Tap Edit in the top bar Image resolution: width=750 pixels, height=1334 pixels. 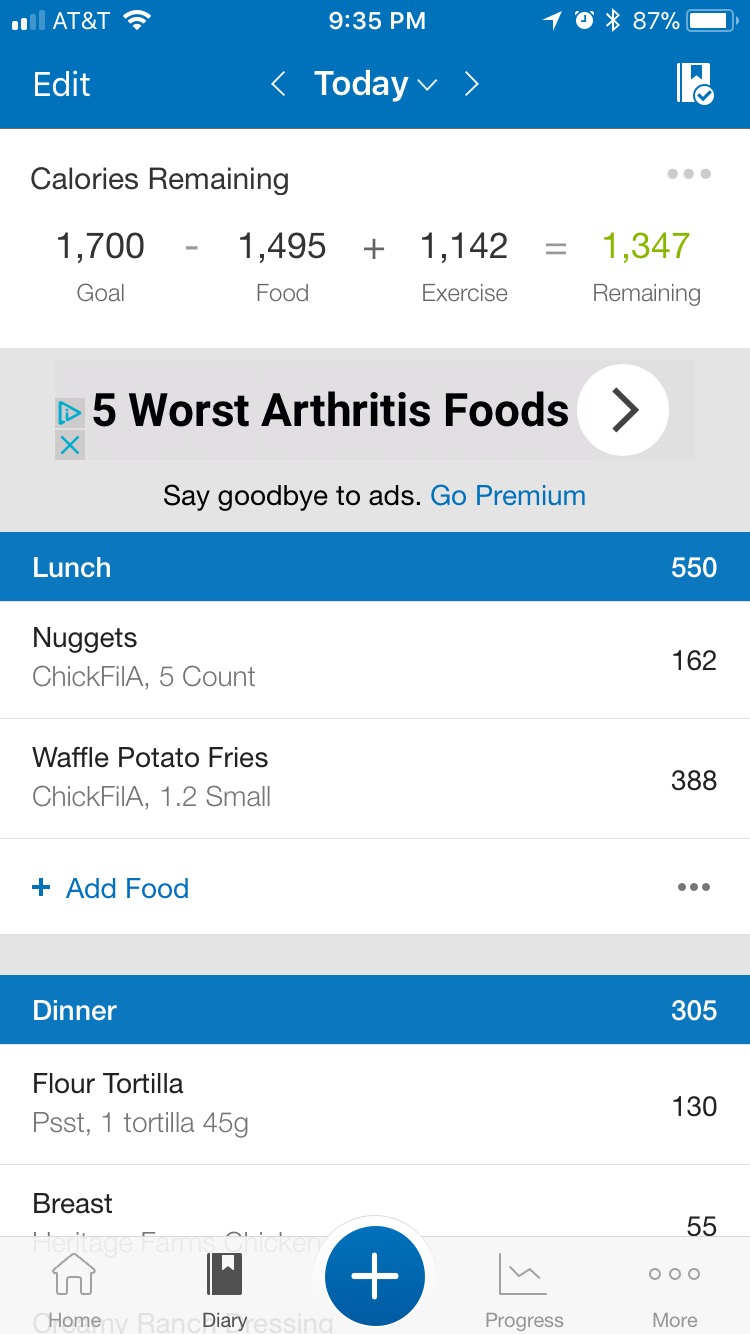click(x=61, y=84)
